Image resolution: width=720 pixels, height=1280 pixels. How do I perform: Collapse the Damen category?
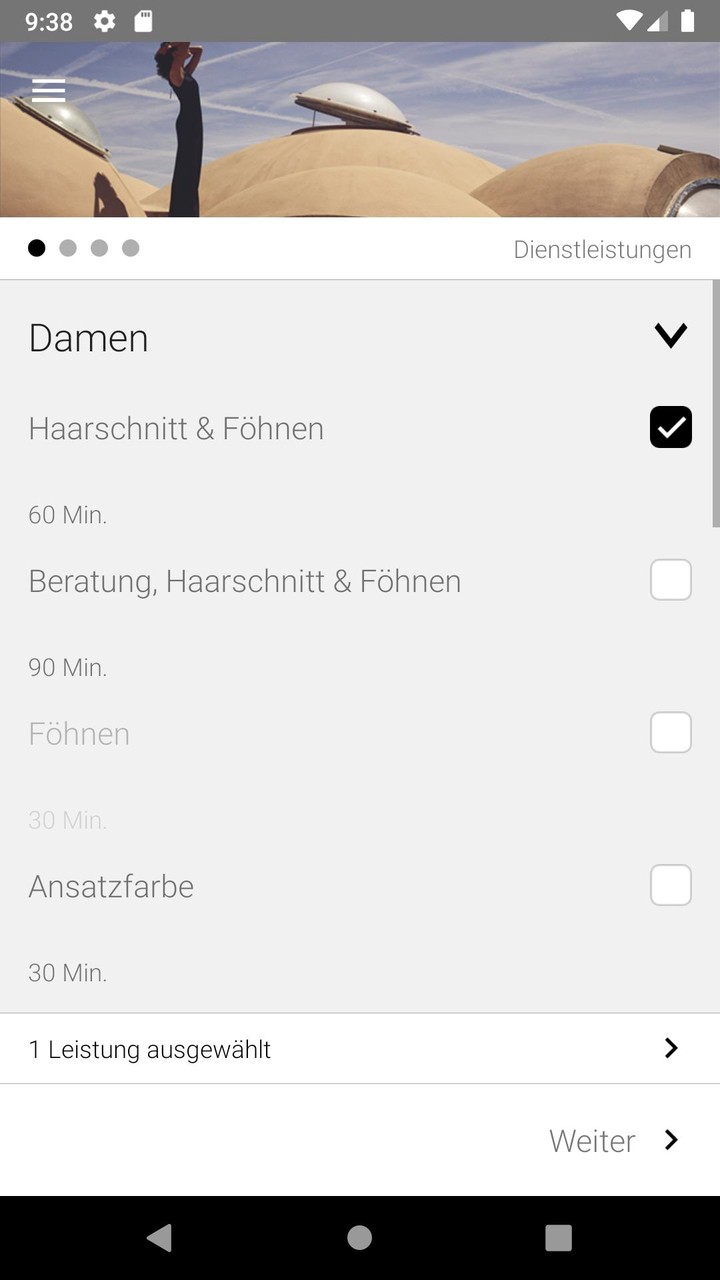click(x=670, y=335)
